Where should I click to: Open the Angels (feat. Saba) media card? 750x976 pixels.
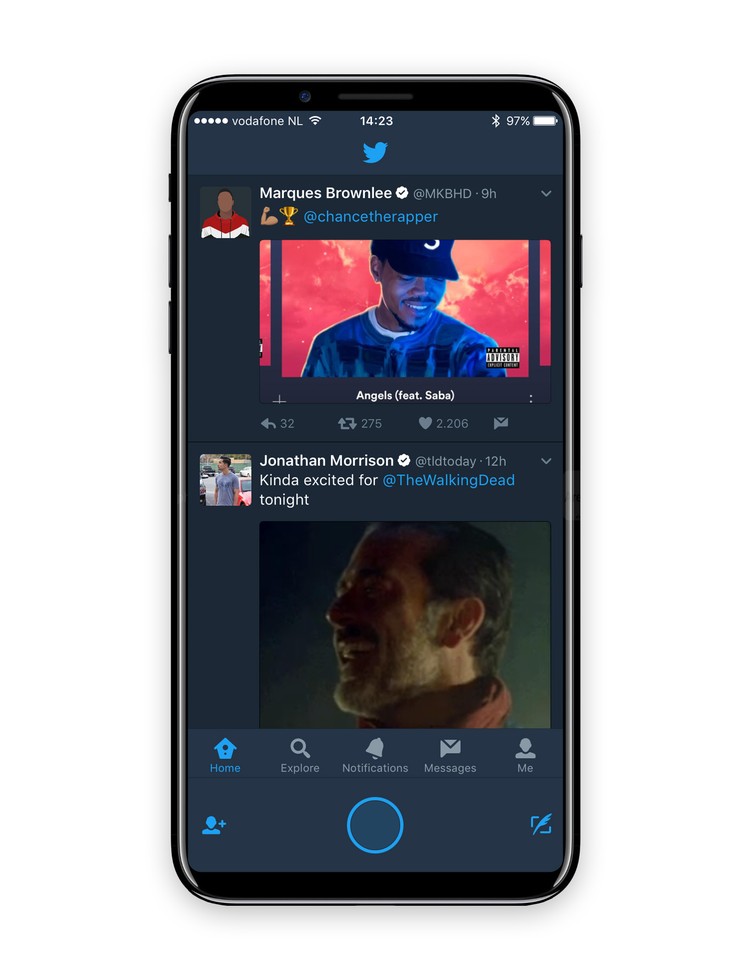405,320
